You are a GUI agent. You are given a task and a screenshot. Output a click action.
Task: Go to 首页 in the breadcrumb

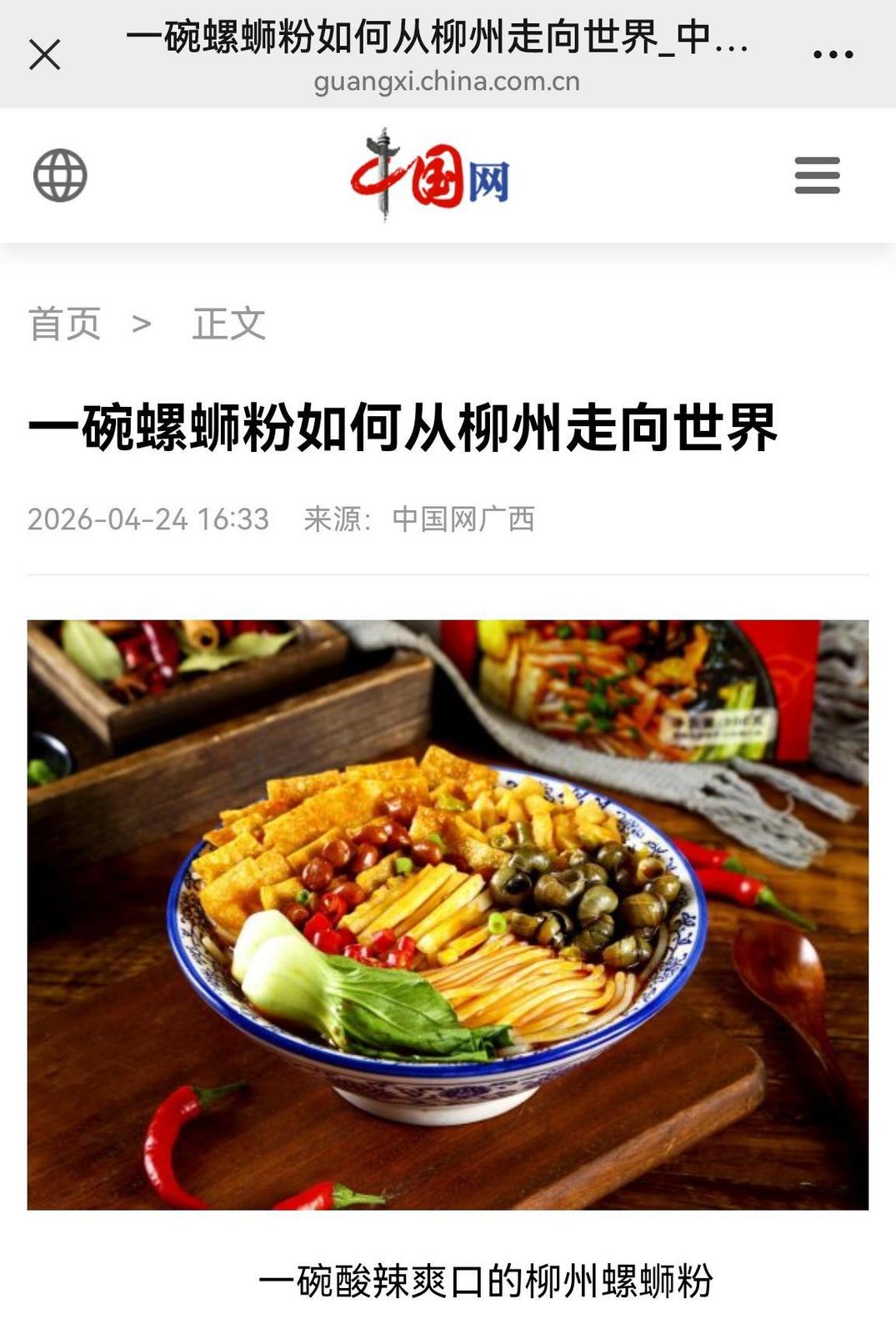tap(65, 323)
